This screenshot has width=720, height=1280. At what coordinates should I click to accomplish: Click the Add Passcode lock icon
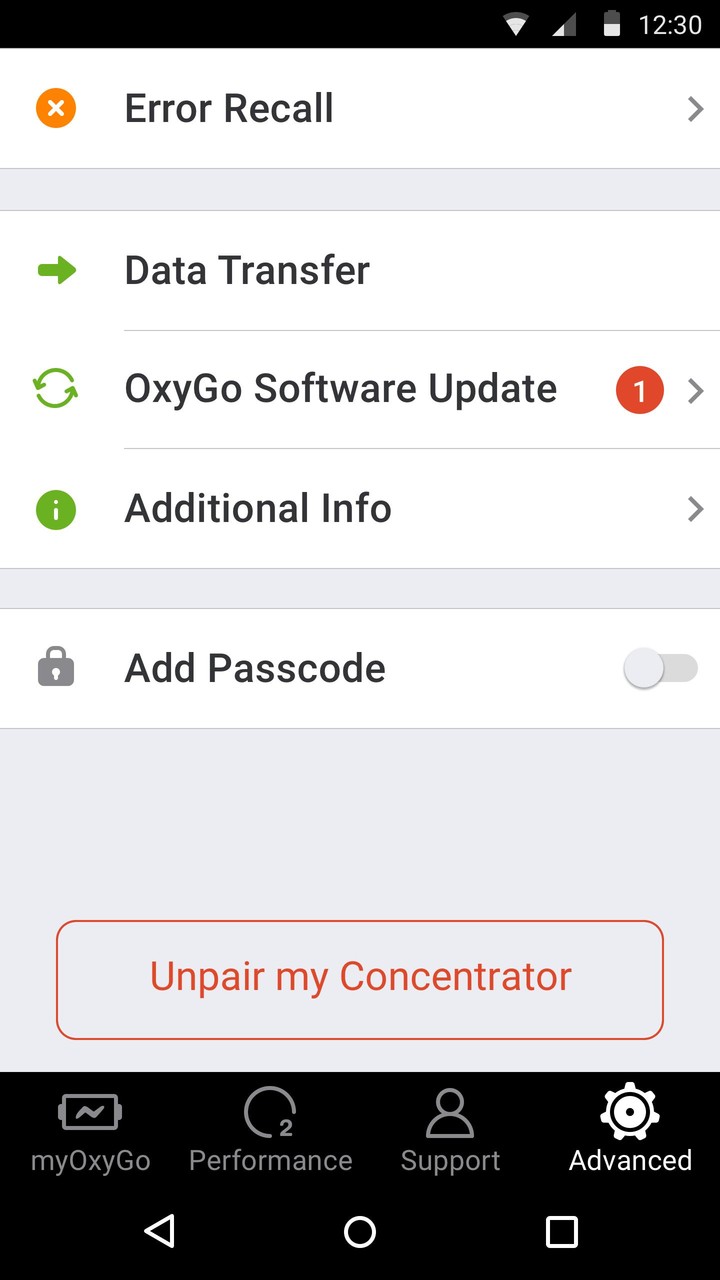pos(55,668)
